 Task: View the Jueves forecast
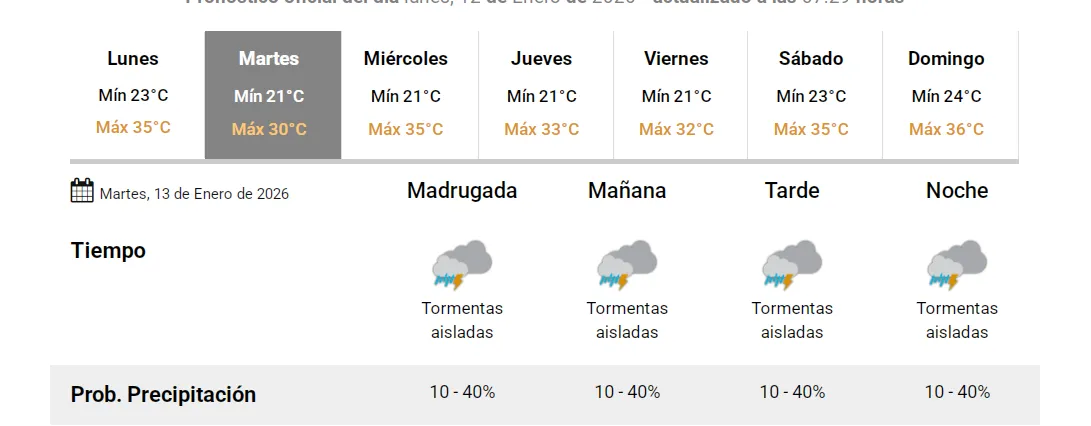click(x=542, y=95)
